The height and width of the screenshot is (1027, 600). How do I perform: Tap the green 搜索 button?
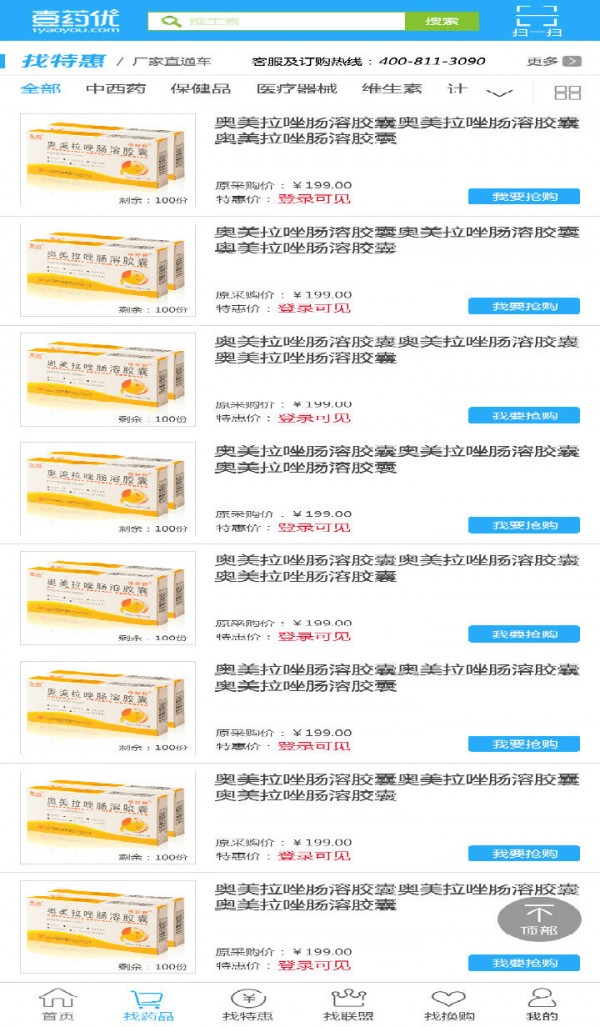[441, 21]
